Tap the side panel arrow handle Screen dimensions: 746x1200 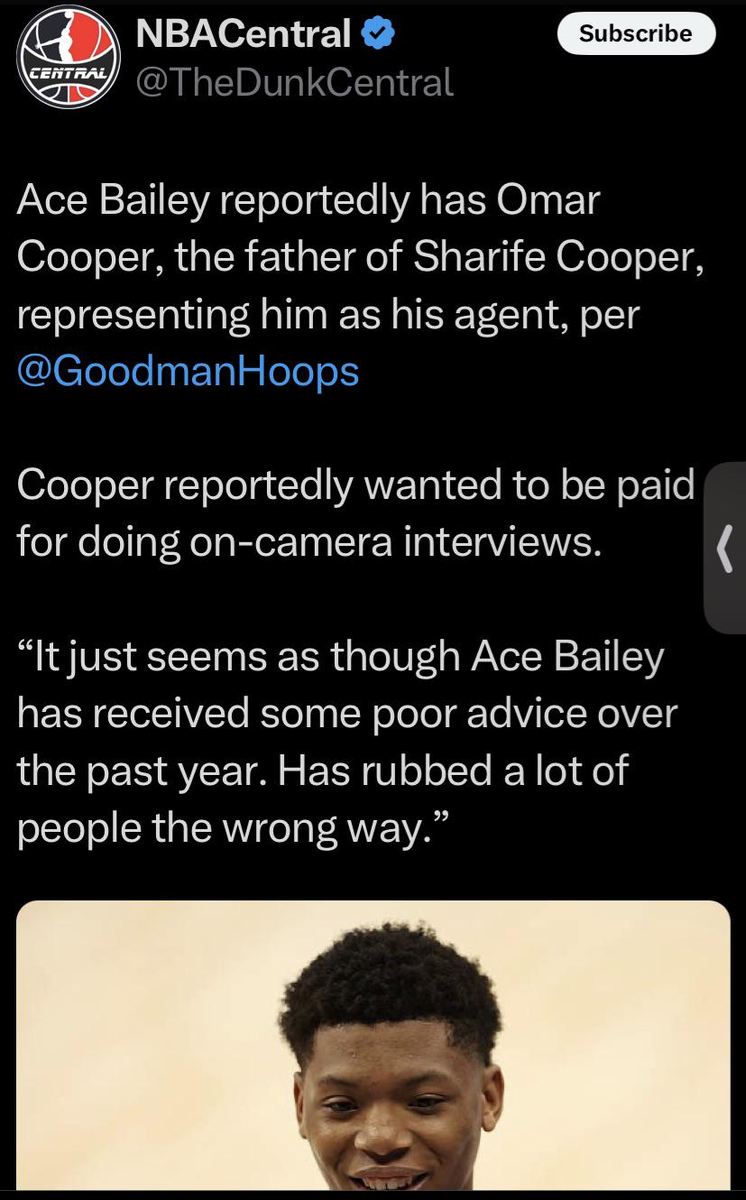click(x=726, y=548)
